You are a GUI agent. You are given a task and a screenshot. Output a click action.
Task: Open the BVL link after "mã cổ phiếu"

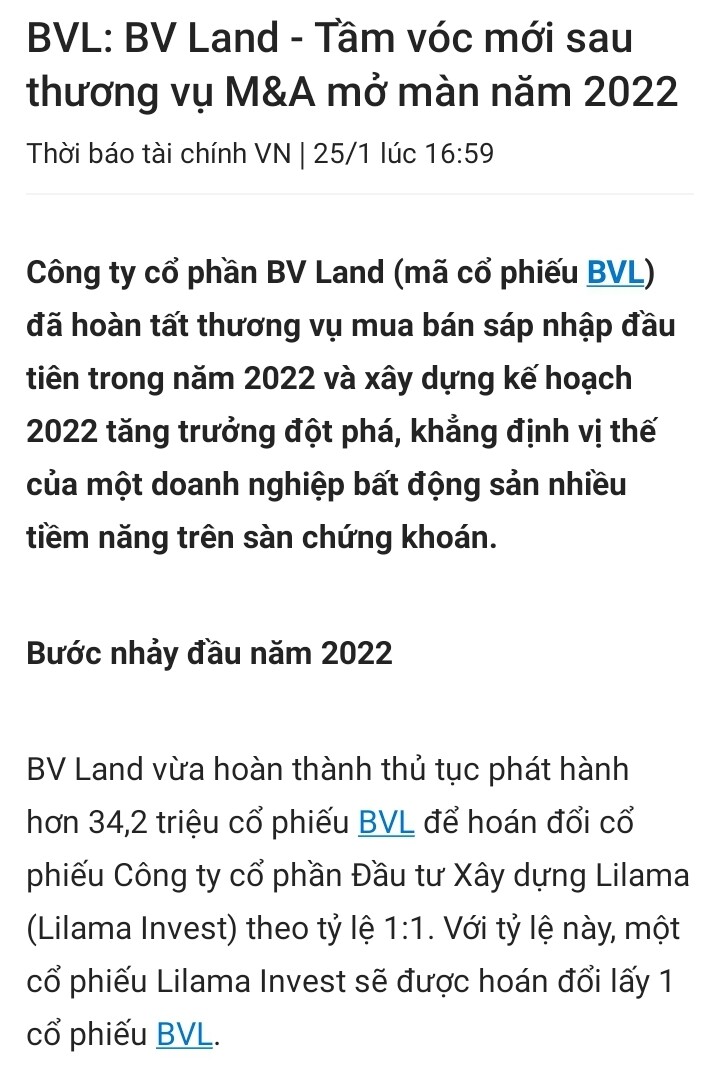615,273
